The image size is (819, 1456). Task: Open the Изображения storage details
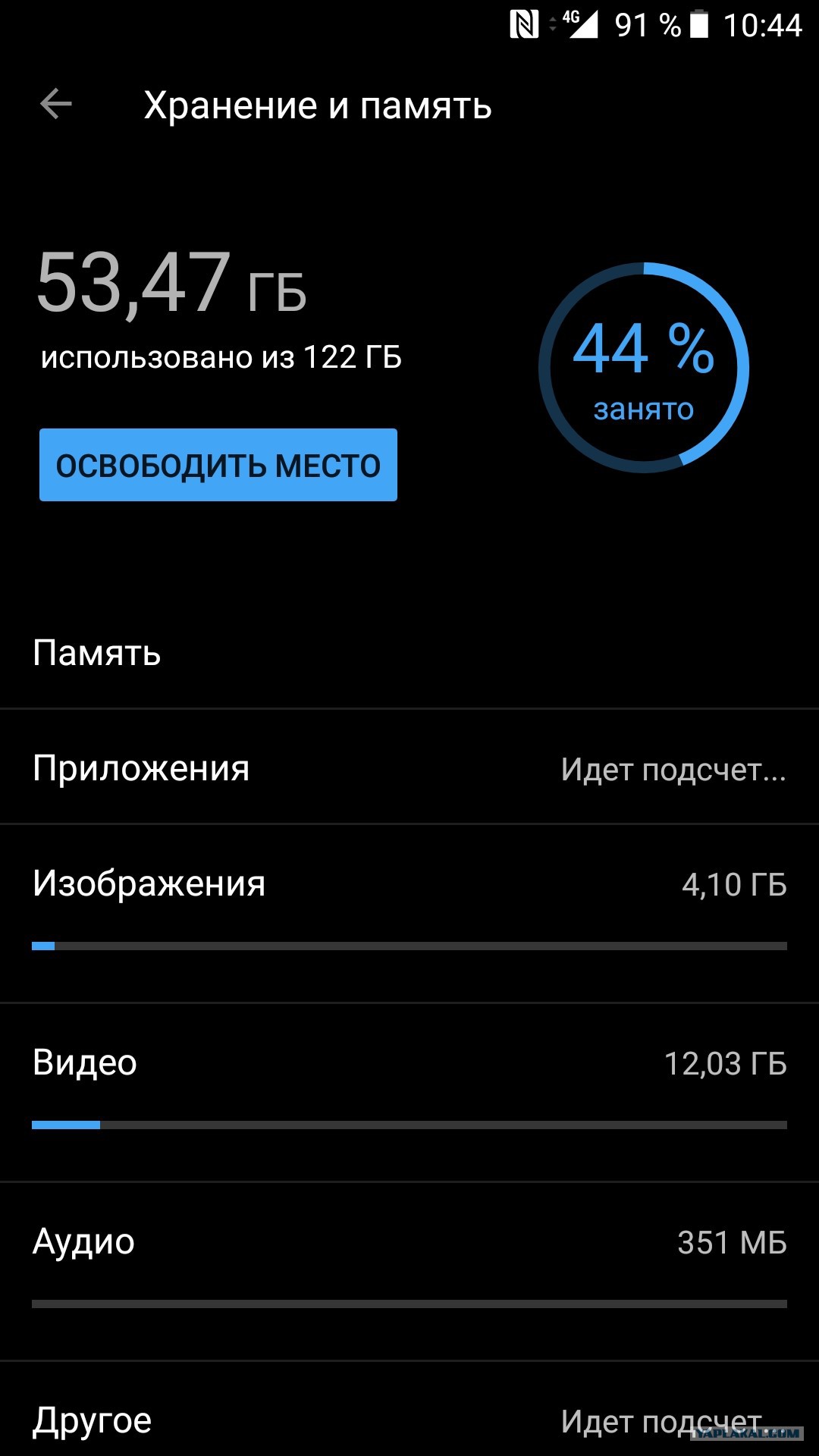[x=409, y=902]
